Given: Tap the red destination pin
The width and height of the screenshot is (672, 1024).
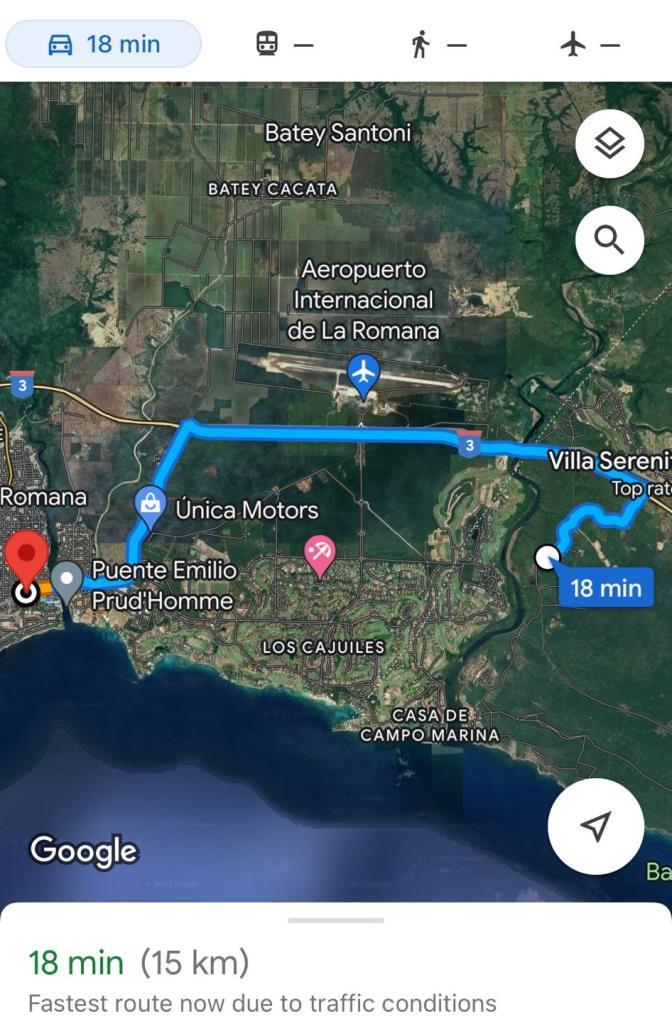Looking at the screenshot, I should pyautogui.click(x=27, y=560).
